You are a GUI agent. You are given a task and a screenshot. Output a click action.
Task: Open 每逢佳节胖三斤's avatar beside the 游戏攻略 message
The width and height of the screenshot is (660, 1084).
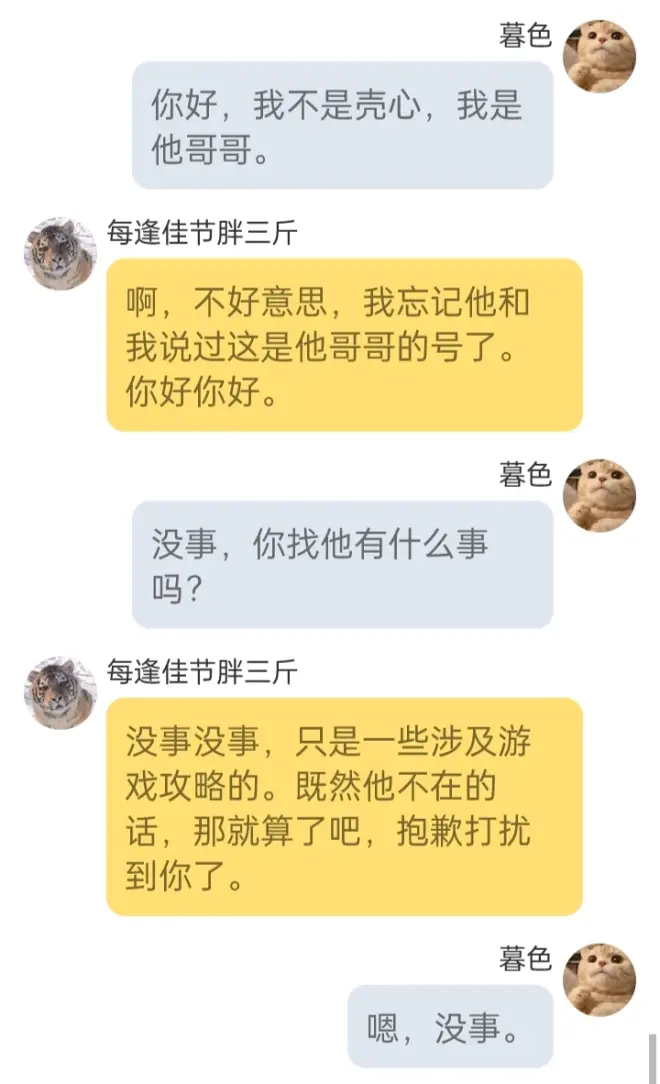pos(60,692)
